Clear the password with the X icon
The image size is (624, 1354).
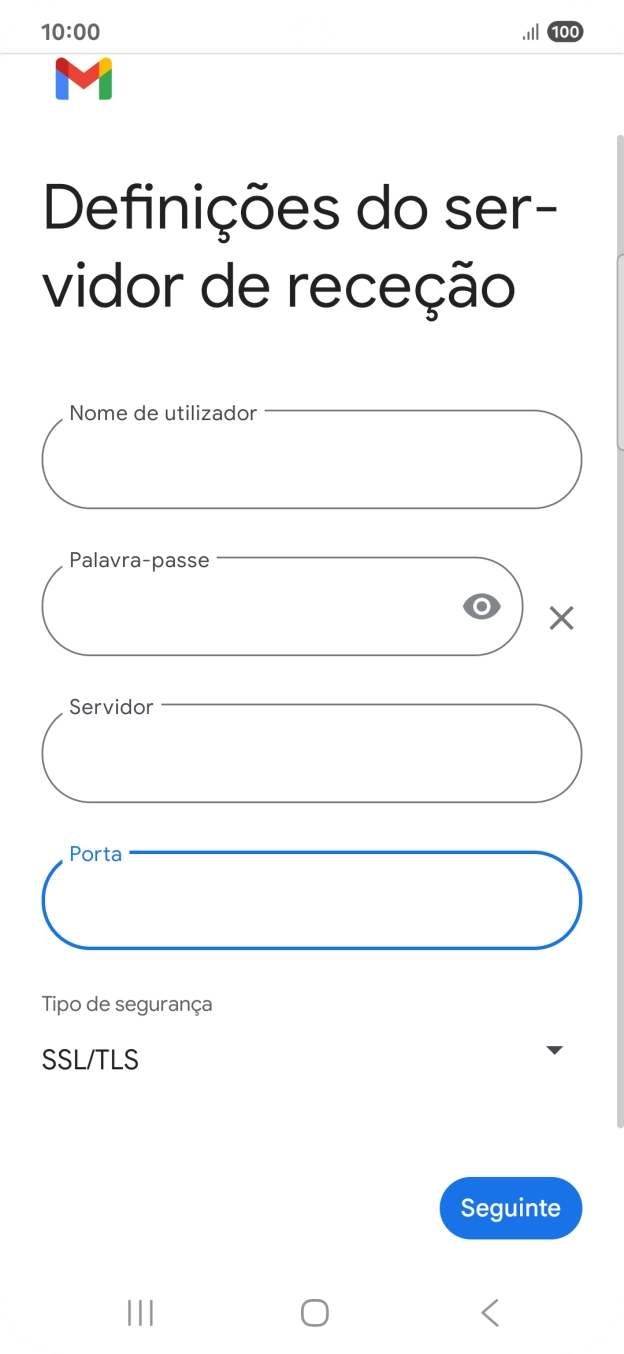[562, 618]
